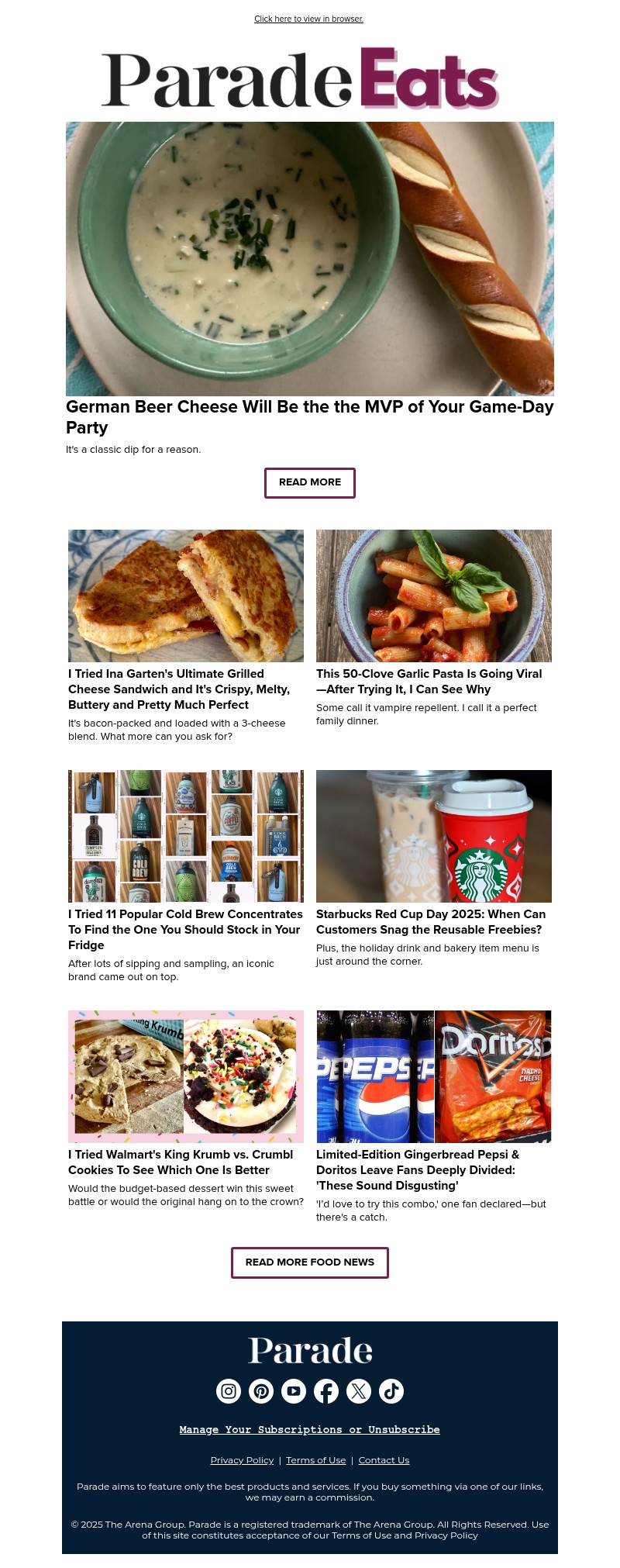The height and width of the screenshot is (1568, 620).
Task: Open Ina Garten's grilled cheese sandwich article
Action: (179, 689)
